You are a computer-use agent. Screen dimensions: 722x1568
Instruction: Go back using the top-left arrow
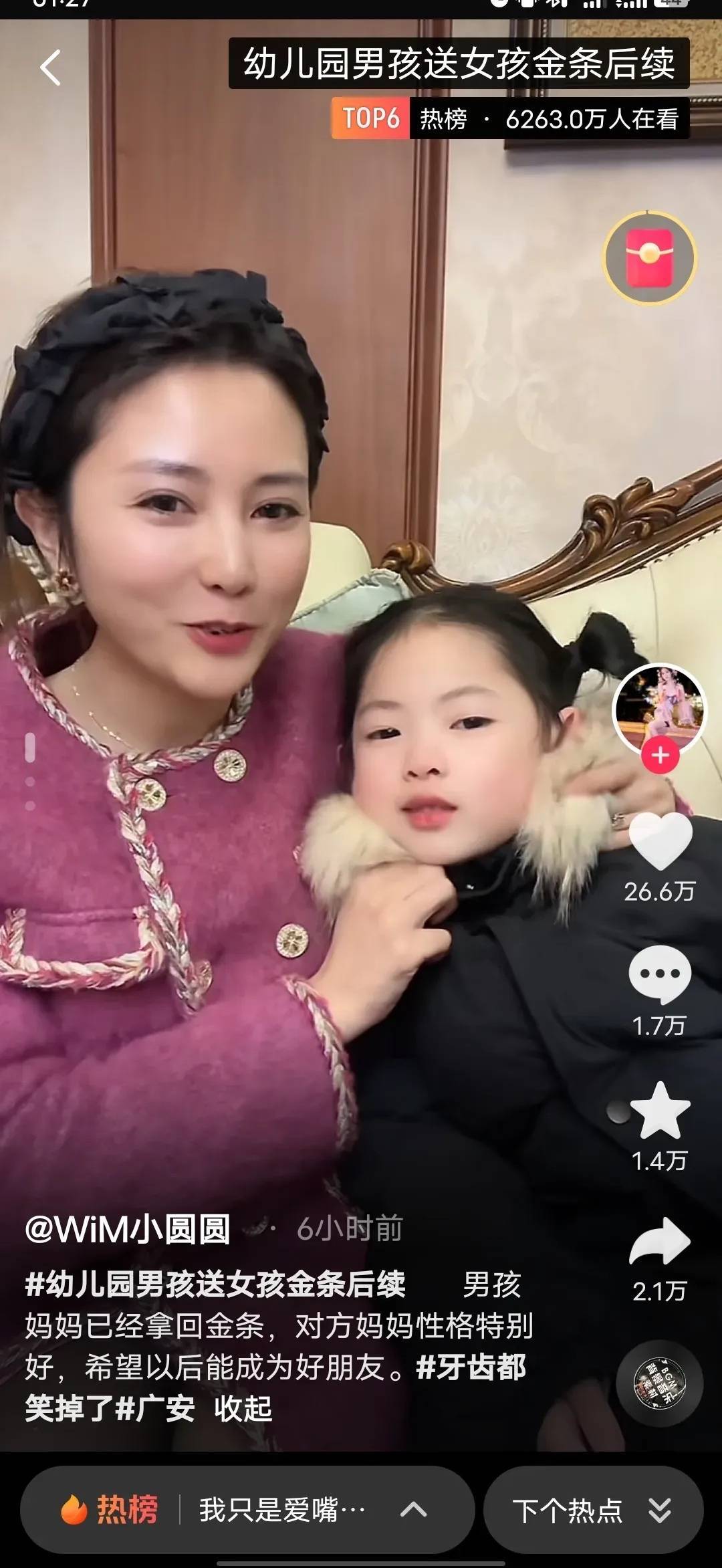click(50, 68)
